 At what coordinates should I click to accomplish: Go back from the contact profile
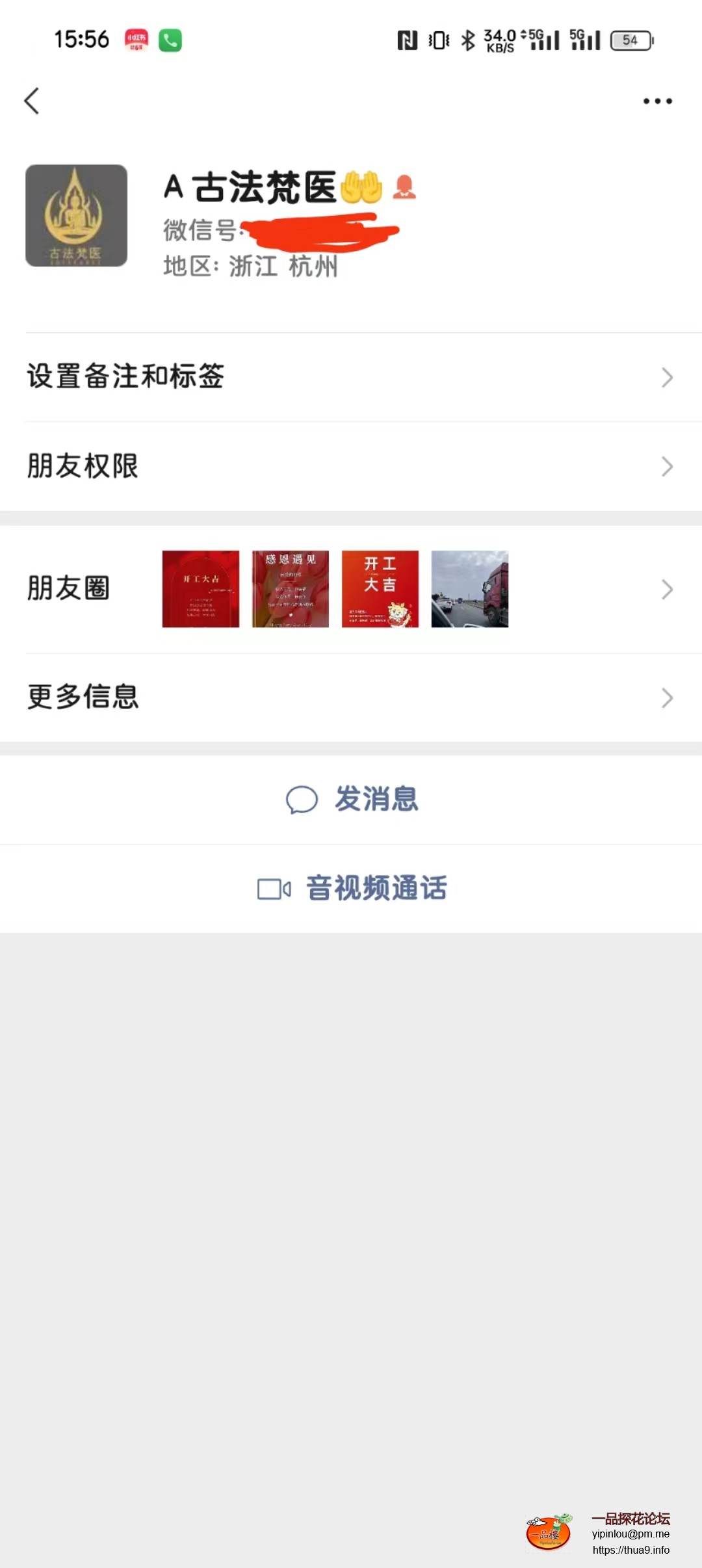[x=32, y=101]
